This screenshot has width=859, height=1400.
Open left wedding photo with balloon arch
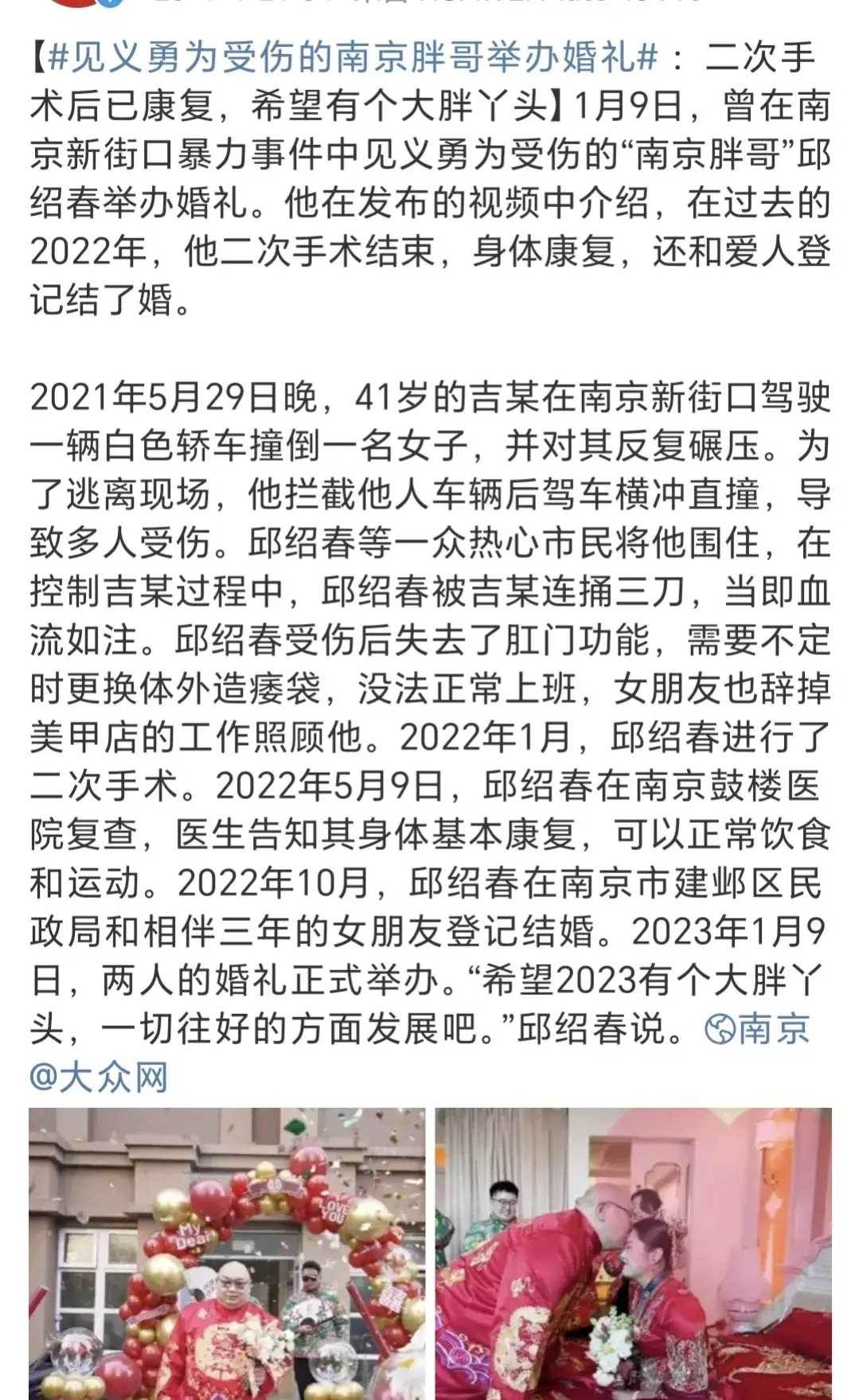tap(227, 1253)
